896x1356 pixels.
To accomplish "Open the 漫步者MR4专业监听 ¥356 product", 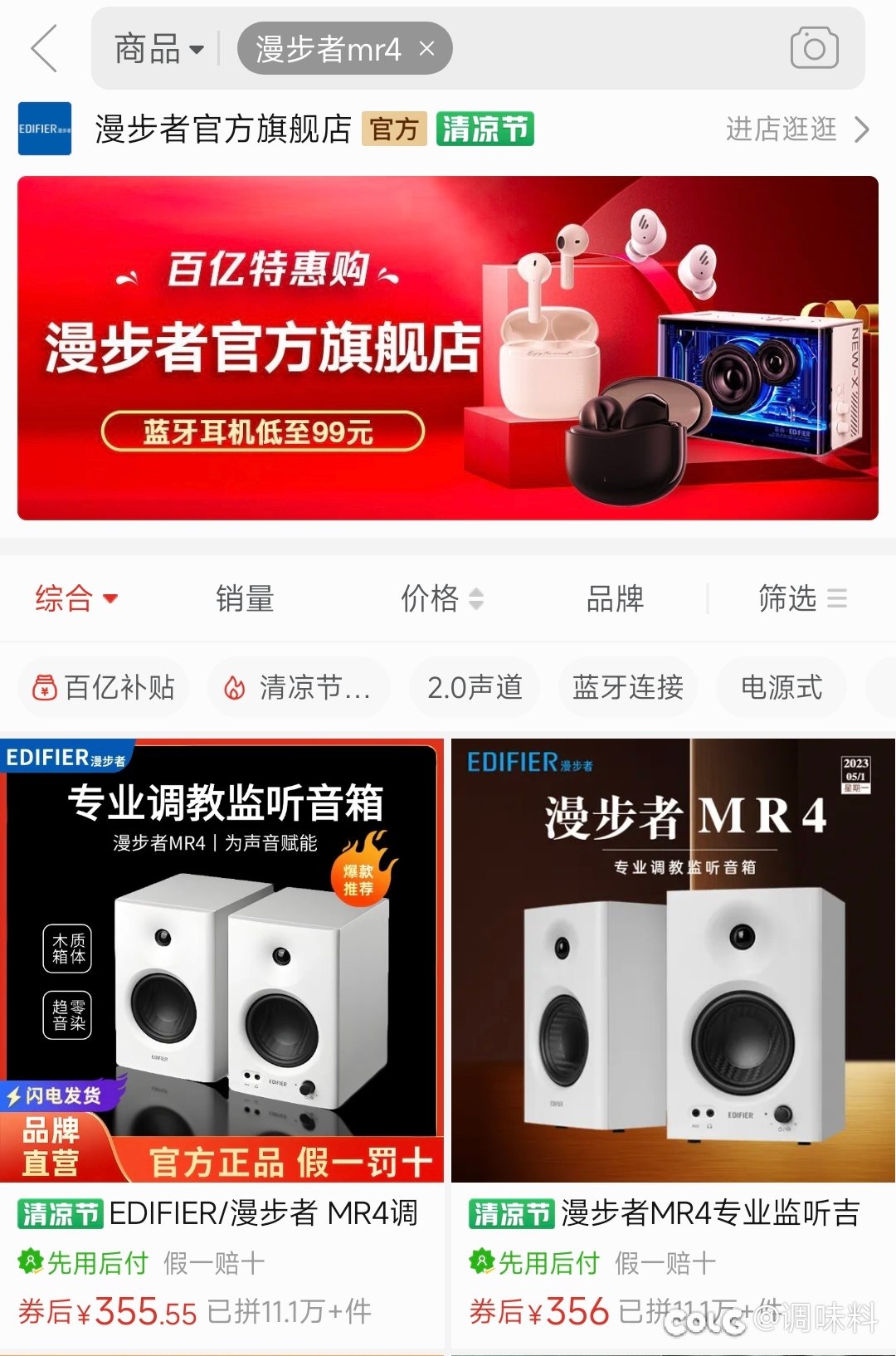I will 673,996.
